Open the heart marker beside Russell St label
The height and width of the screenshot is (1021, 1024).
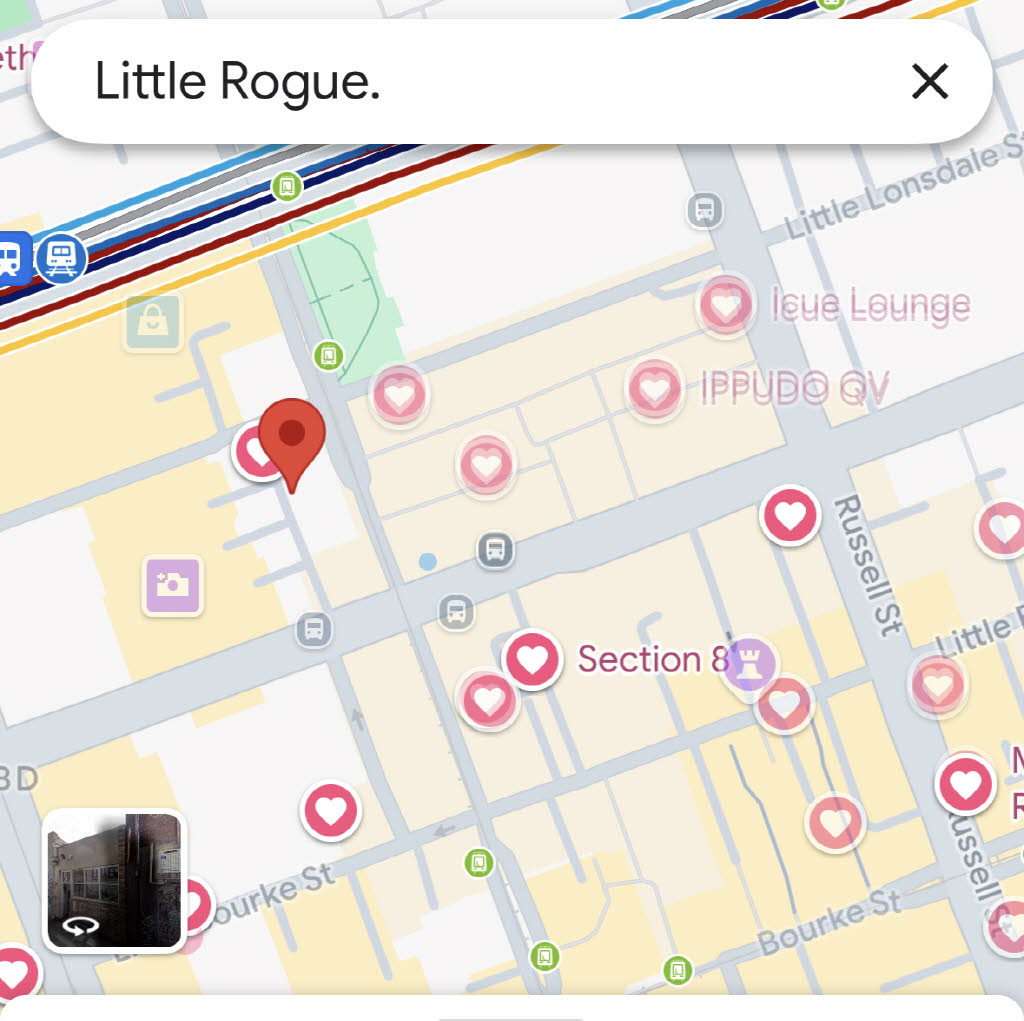tap(790, 516)
